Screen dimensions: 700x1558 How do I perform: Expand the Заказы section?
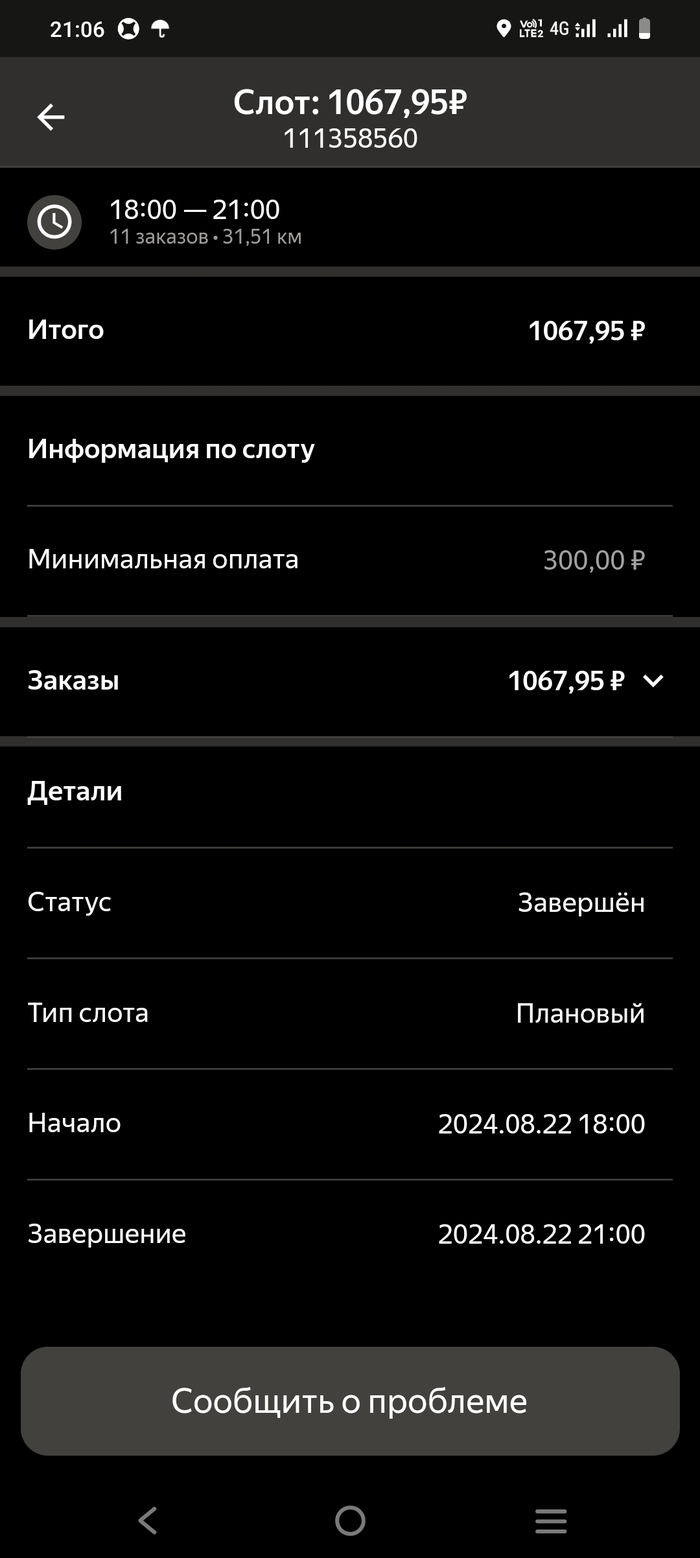(x=653, y=681)
